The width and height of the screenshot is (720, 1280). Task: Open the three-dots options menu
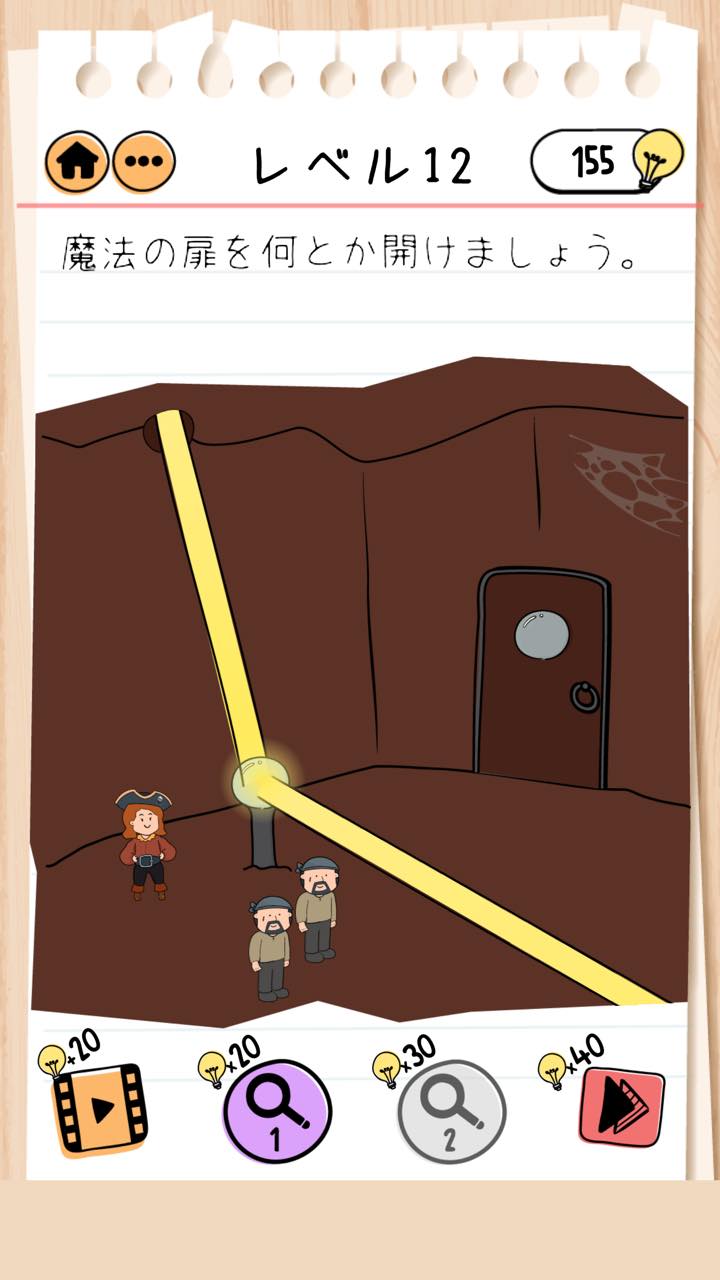pyautogui.click(x=144, y=162)
